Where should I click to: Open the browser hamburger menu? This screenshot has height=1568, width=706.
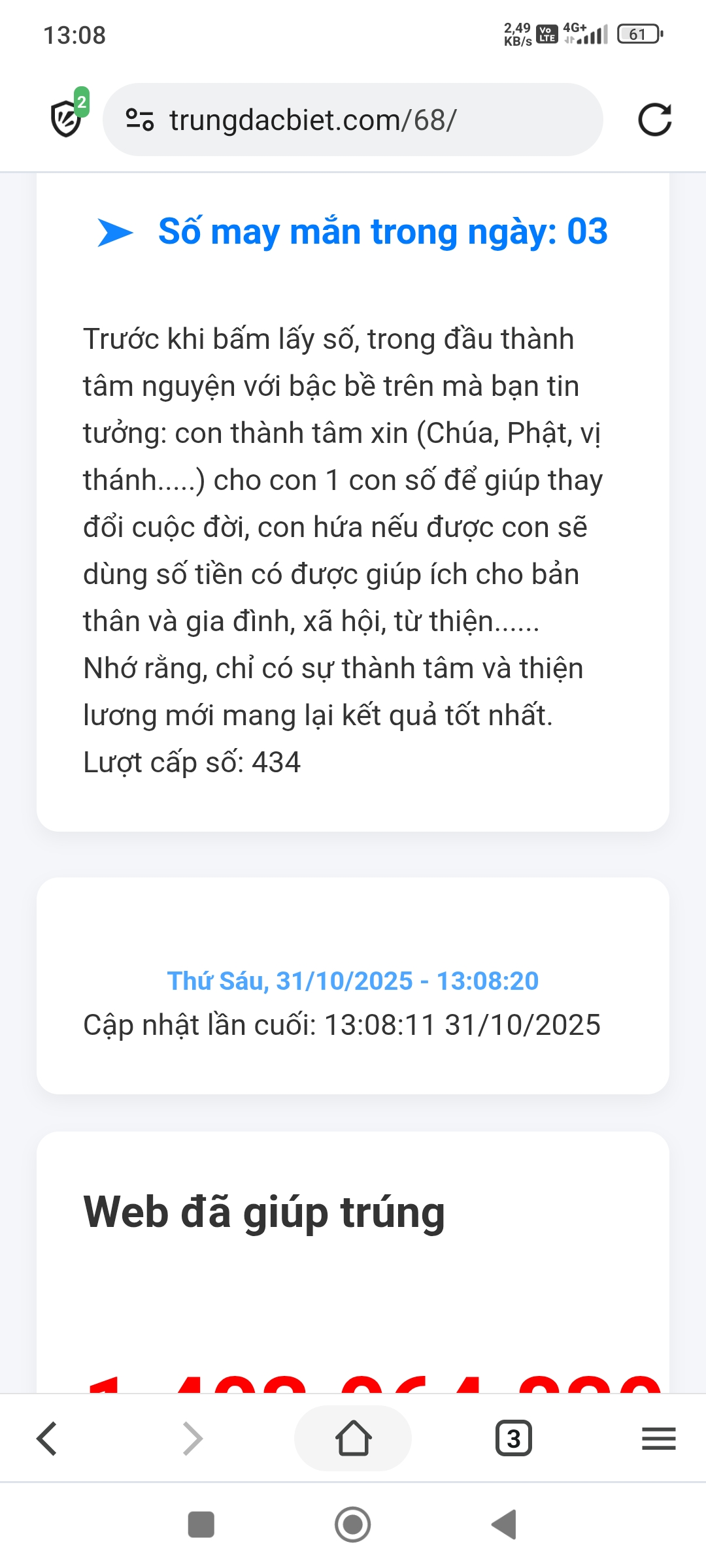tap(658, 1438)
